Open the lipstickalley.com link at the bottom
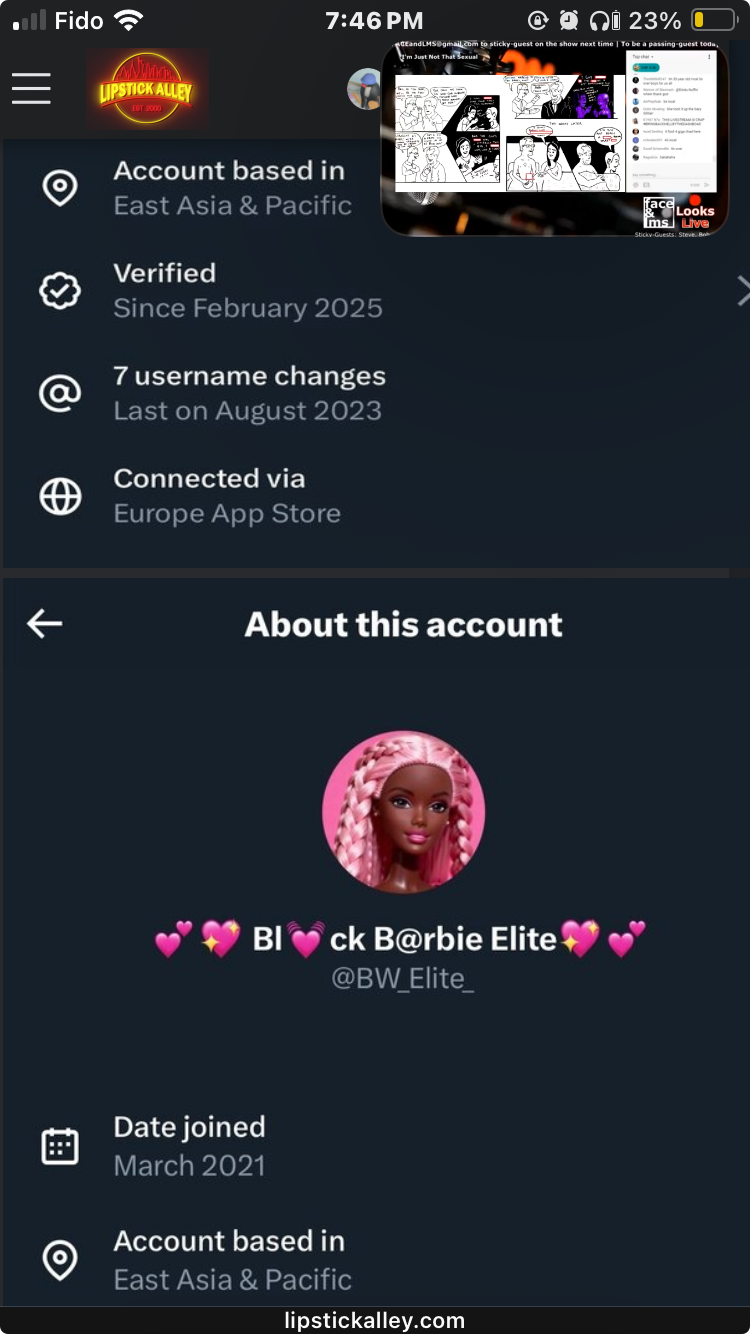This screenshot has height=1334, width=750. click(375, 1318)
